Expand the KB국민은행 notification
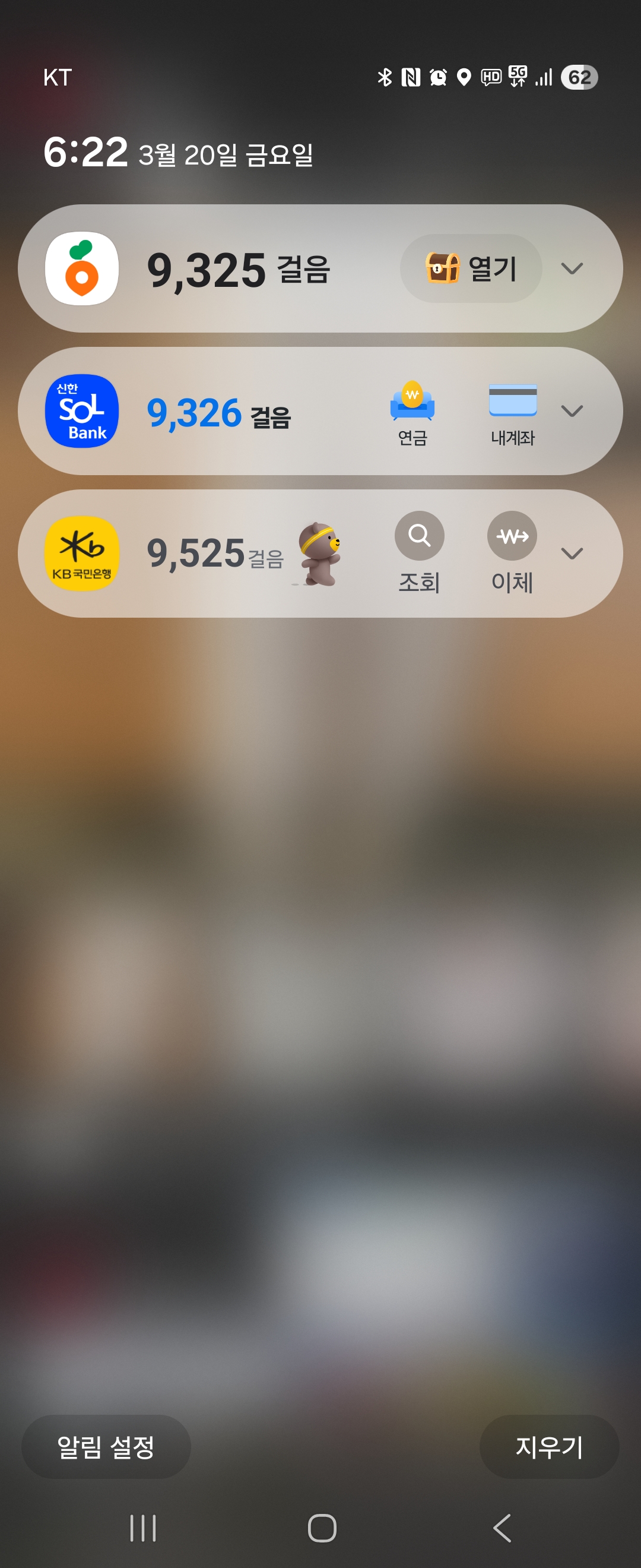 572,554
